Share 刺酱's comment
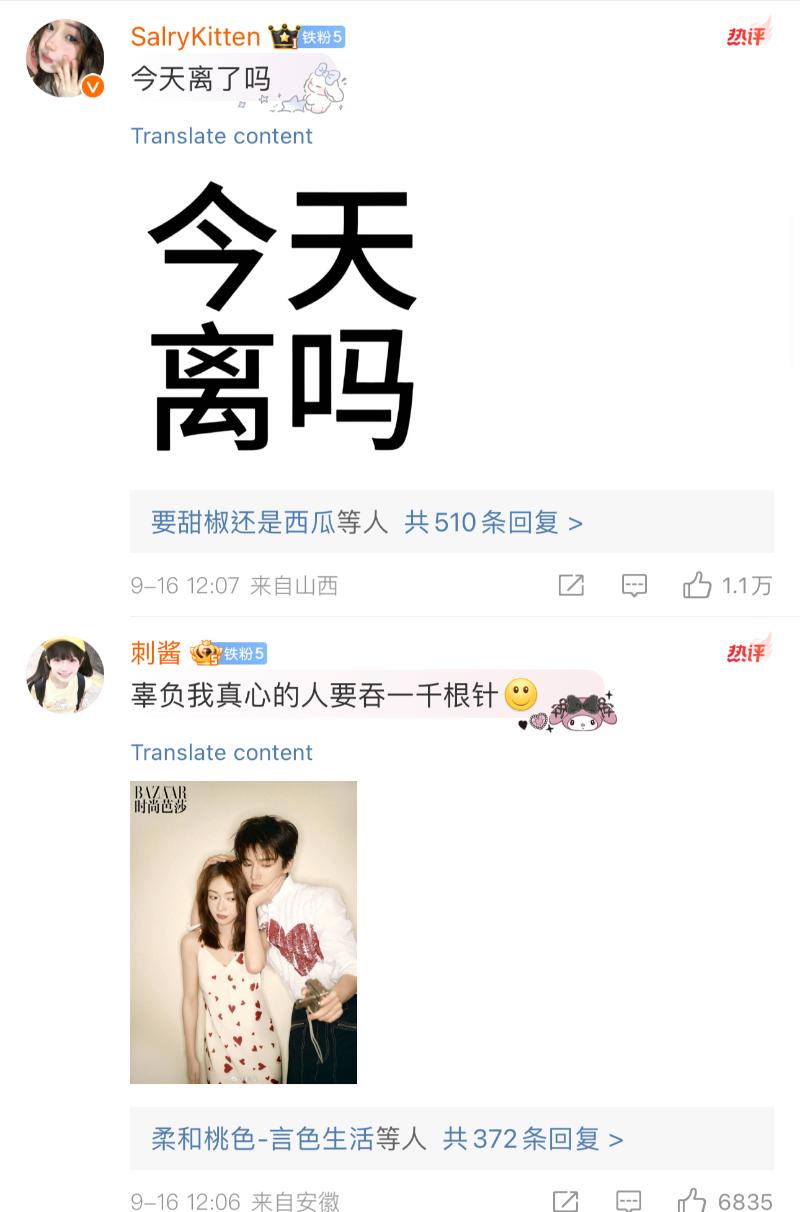This screenshot has height=1212, width=800. click(x=565, y=1200)
